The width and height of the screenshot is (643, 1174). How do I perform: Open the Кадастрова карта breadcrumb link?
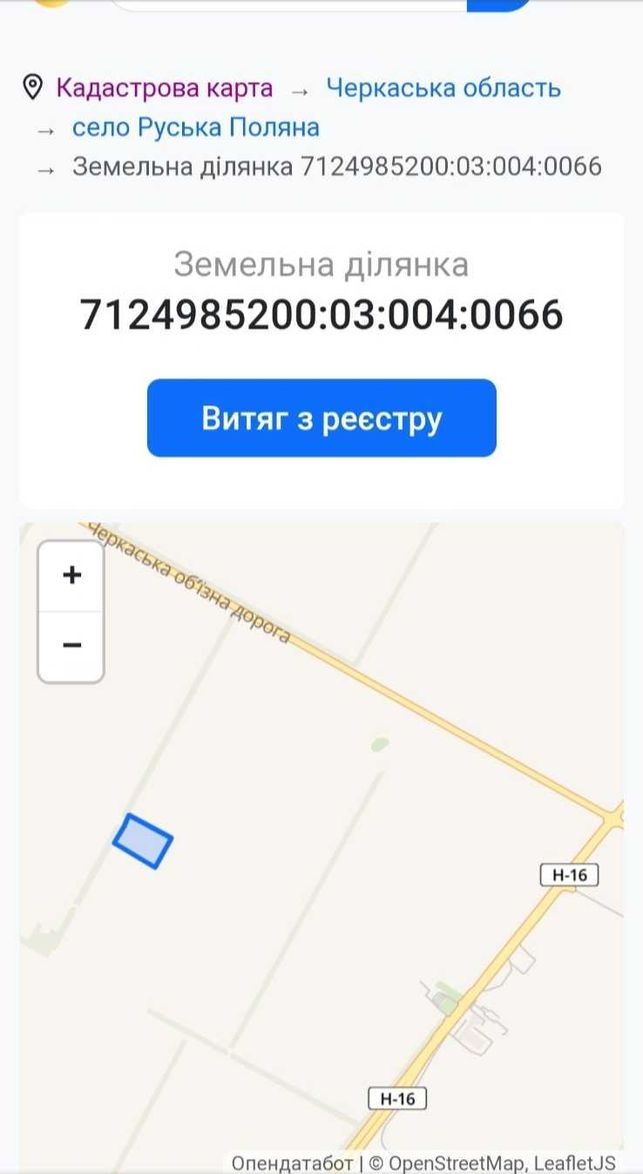click(x=164, y=88)
